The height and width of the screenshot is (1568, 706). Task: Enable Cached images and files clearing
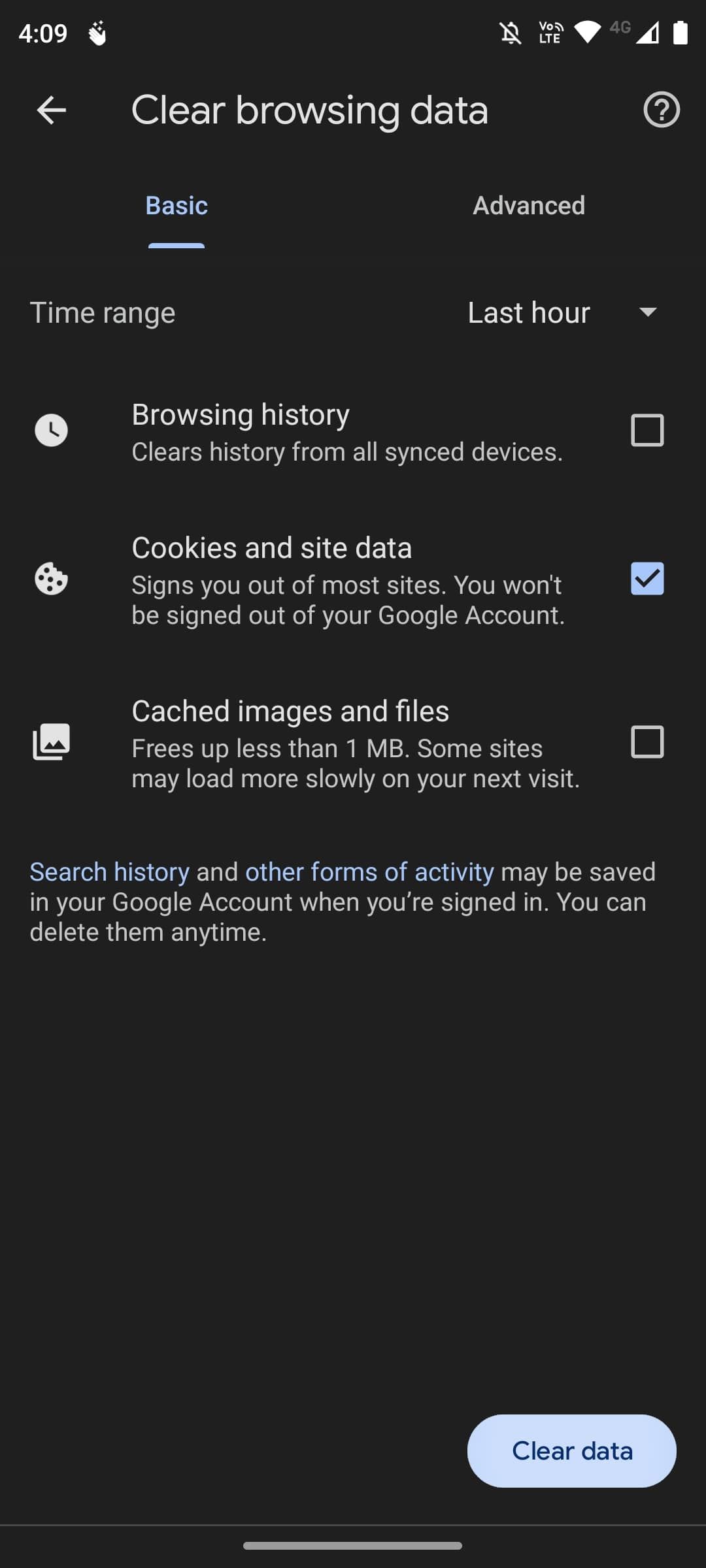pyautogui.click(x=646, y=742)
